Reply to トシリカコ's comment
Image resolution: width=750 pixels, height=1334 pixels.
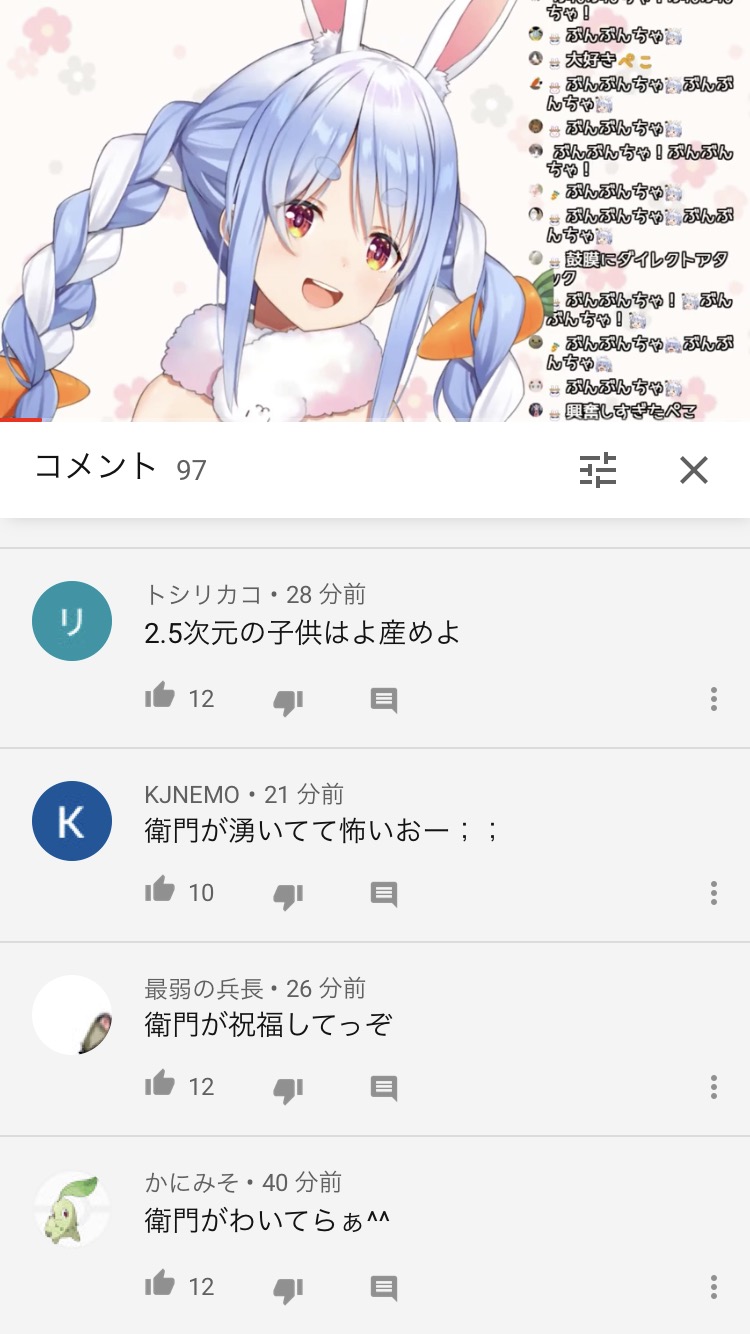point(384,700)
